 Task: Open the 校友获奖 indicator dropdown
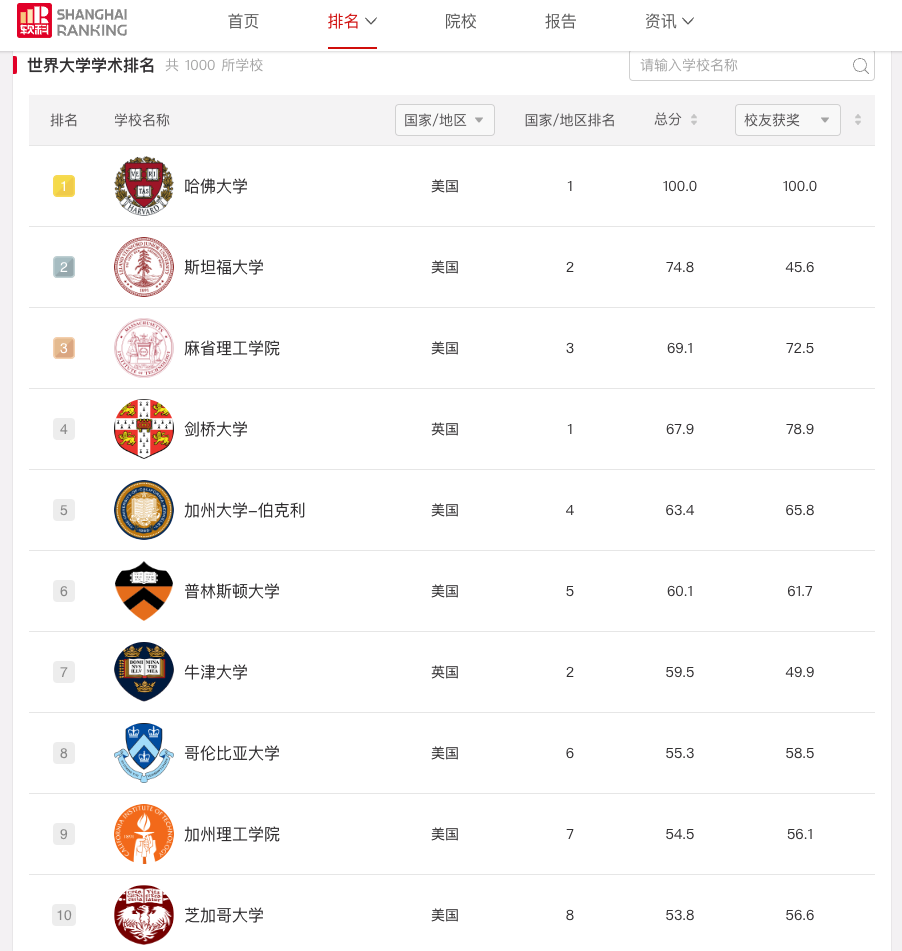(x=787, y=120)
